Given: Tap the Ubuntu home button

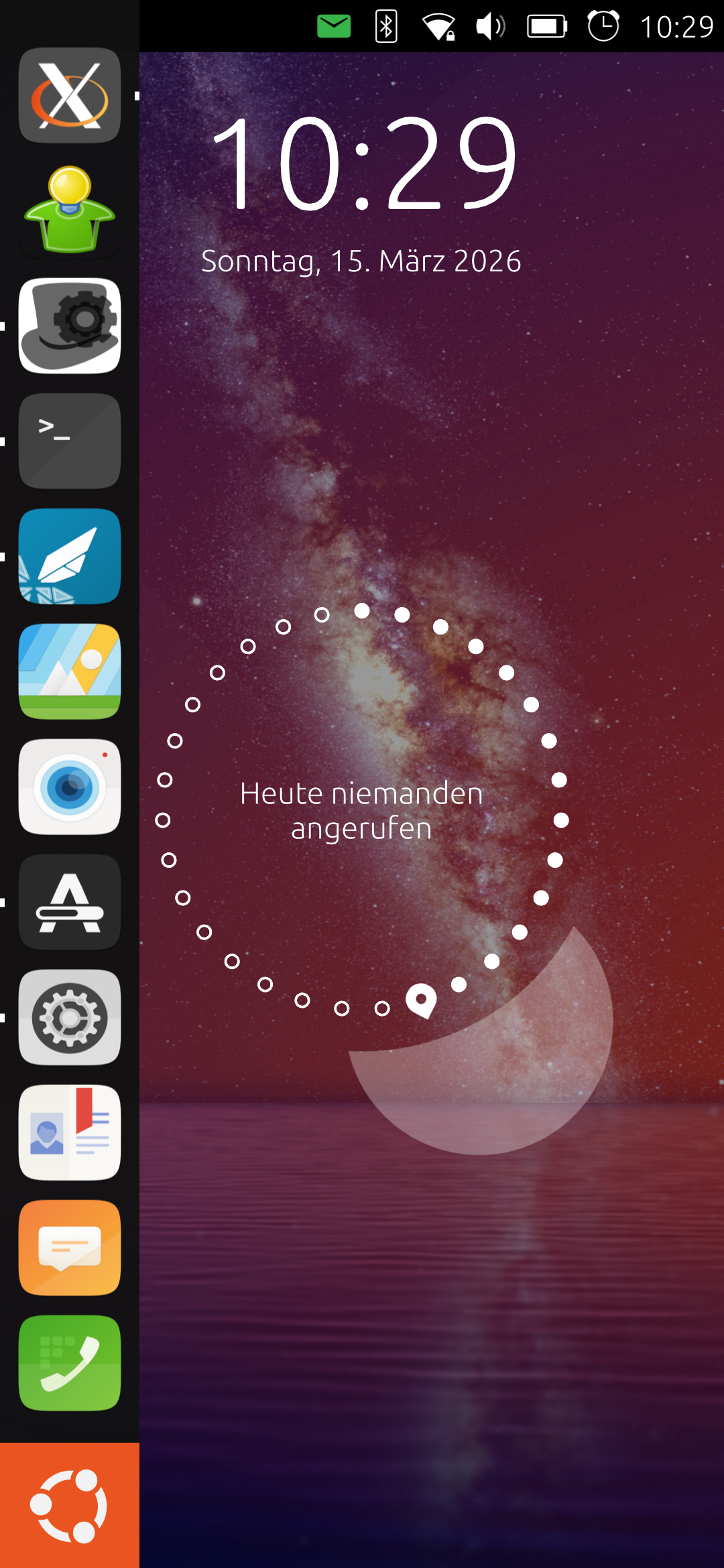Looking at the screenshot, I should (70, 1505).
